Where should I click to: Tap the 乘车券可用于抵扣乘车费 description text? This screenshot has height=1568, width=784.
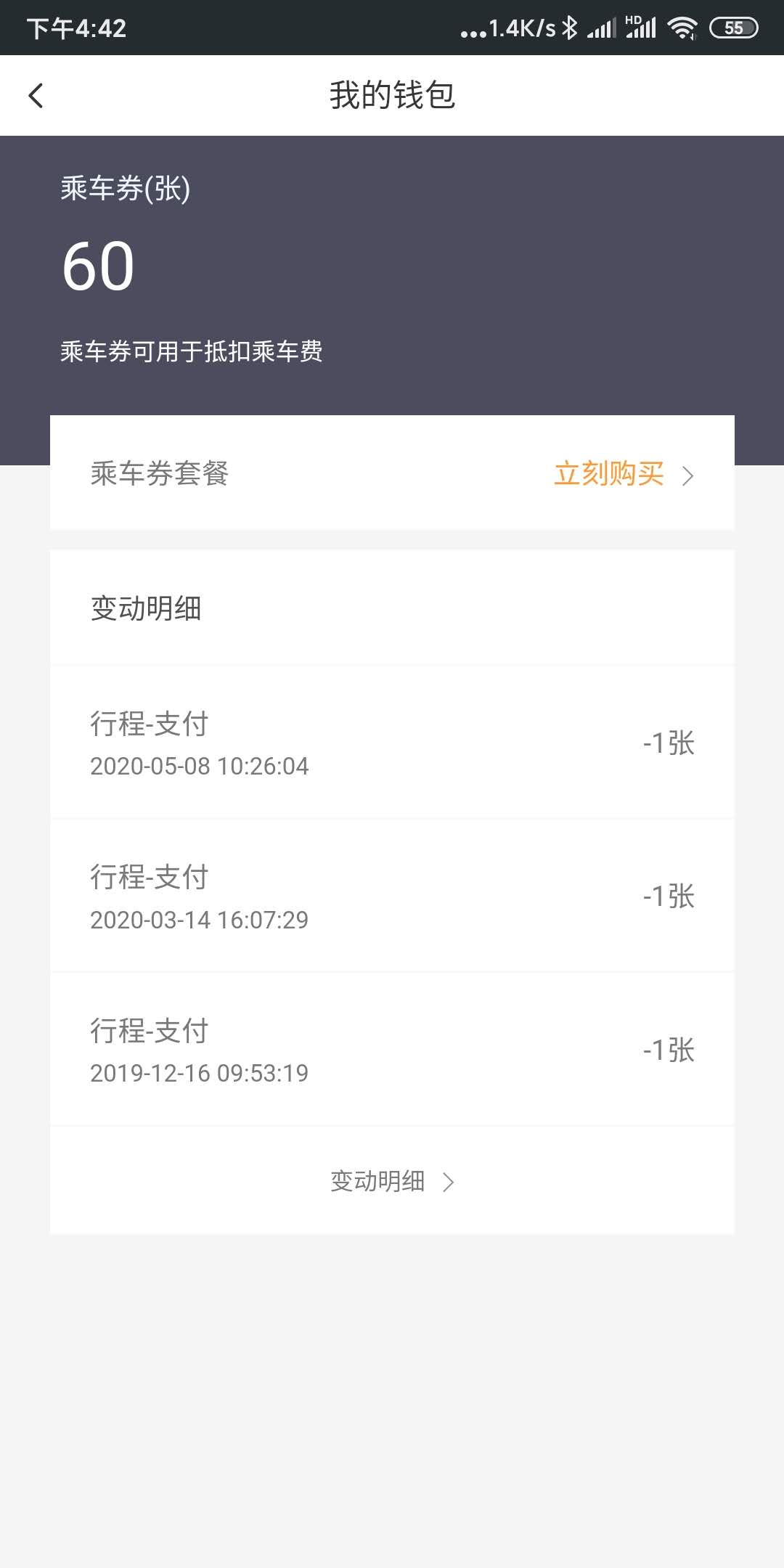click(x=193, y=352)
